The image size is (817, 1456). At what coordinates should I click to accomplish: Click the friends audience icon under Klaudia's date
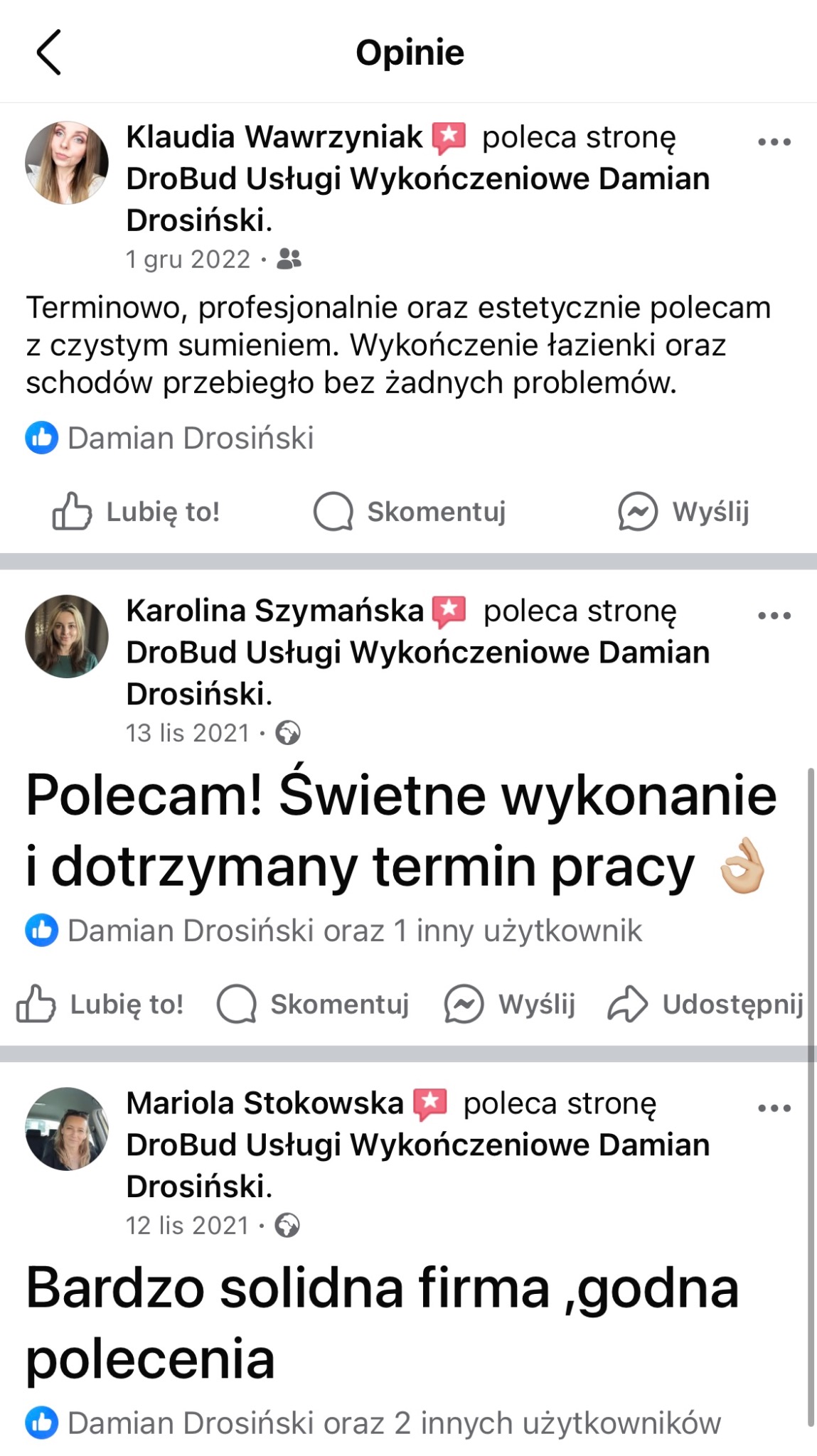(x=289, y=259)
